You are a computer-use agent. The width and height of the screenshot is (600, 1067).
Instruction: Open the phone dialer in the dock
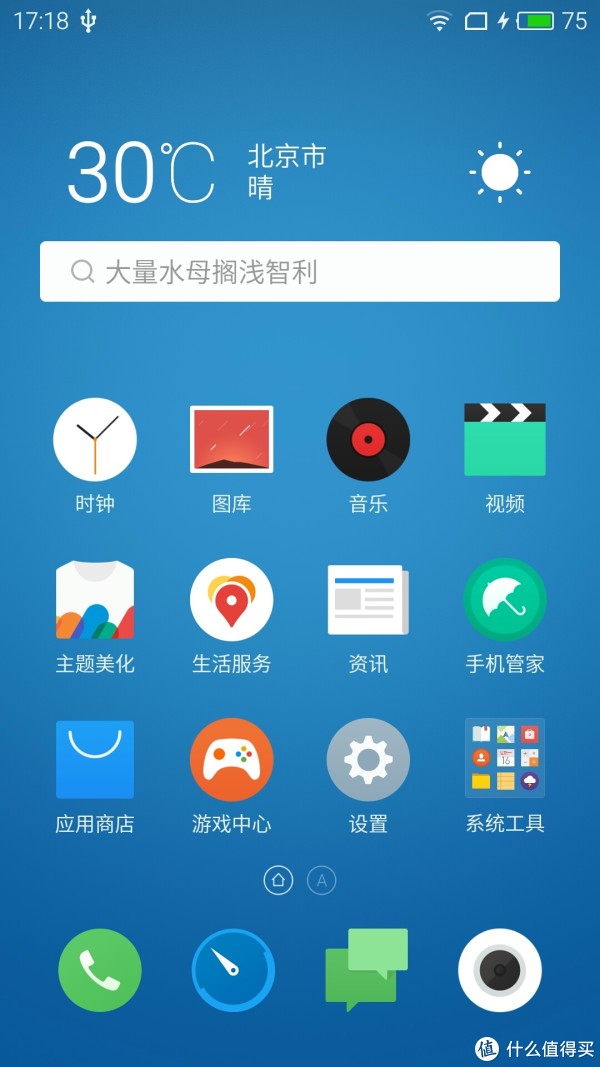click(x=100, y=970)
